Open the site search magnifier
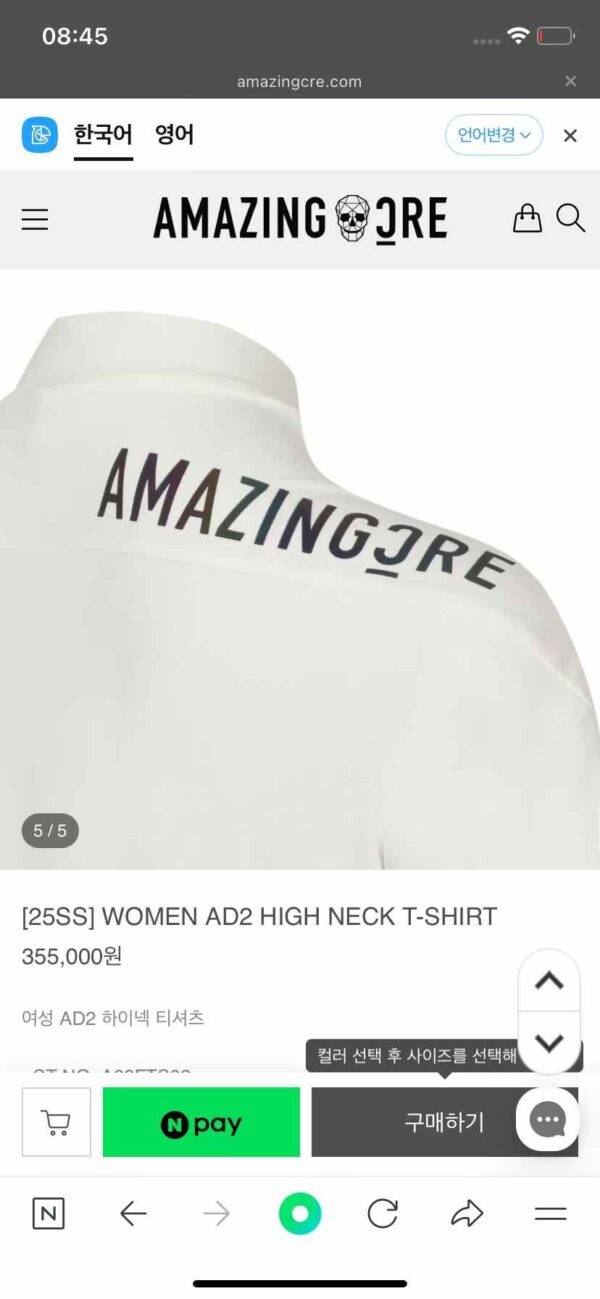Image resolution: width=600 pixels, height=1299 pixels. 570,218
